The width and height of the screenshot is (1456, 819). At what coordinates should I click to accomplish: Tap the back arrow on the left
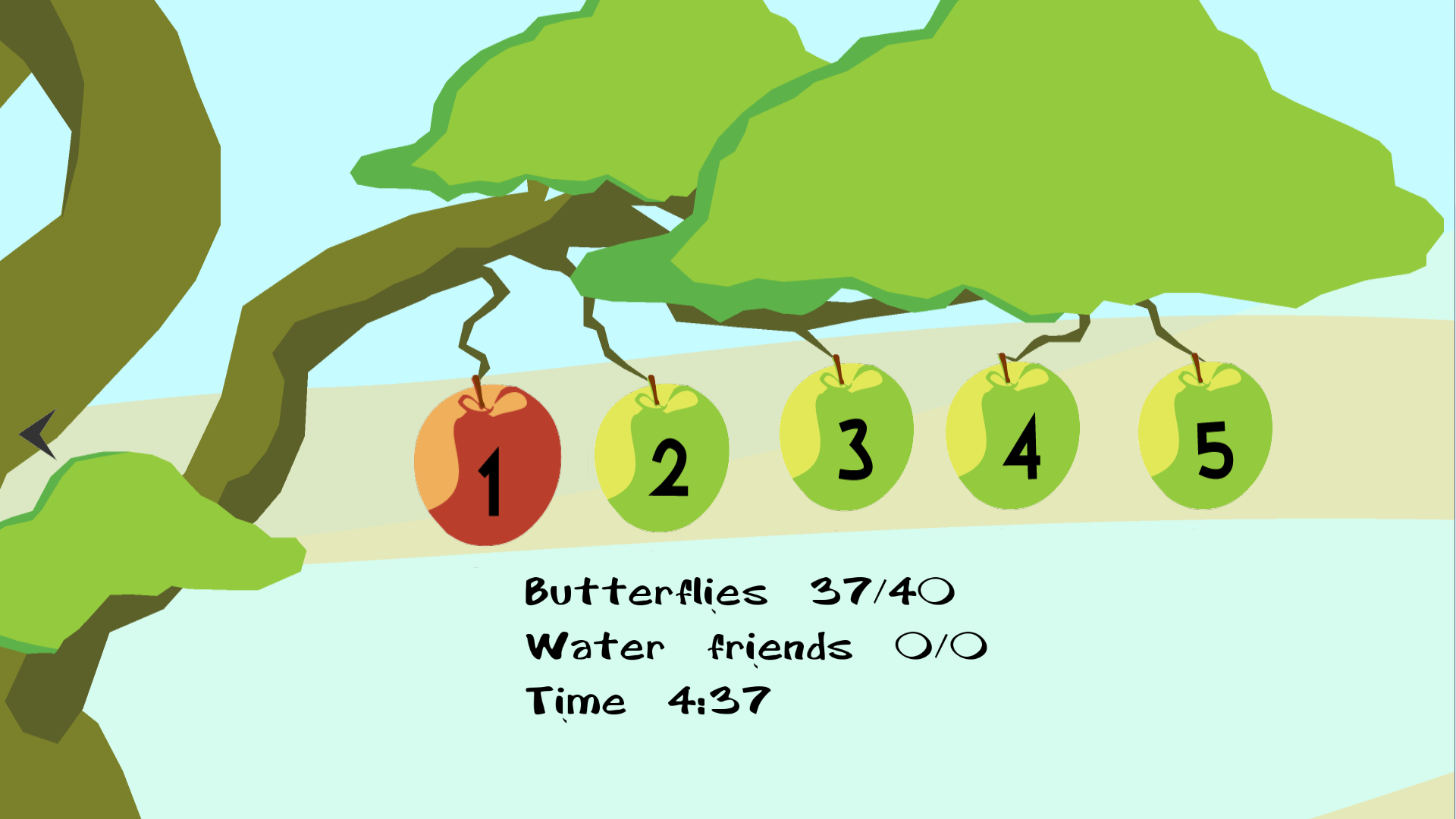tap(39, 434)
